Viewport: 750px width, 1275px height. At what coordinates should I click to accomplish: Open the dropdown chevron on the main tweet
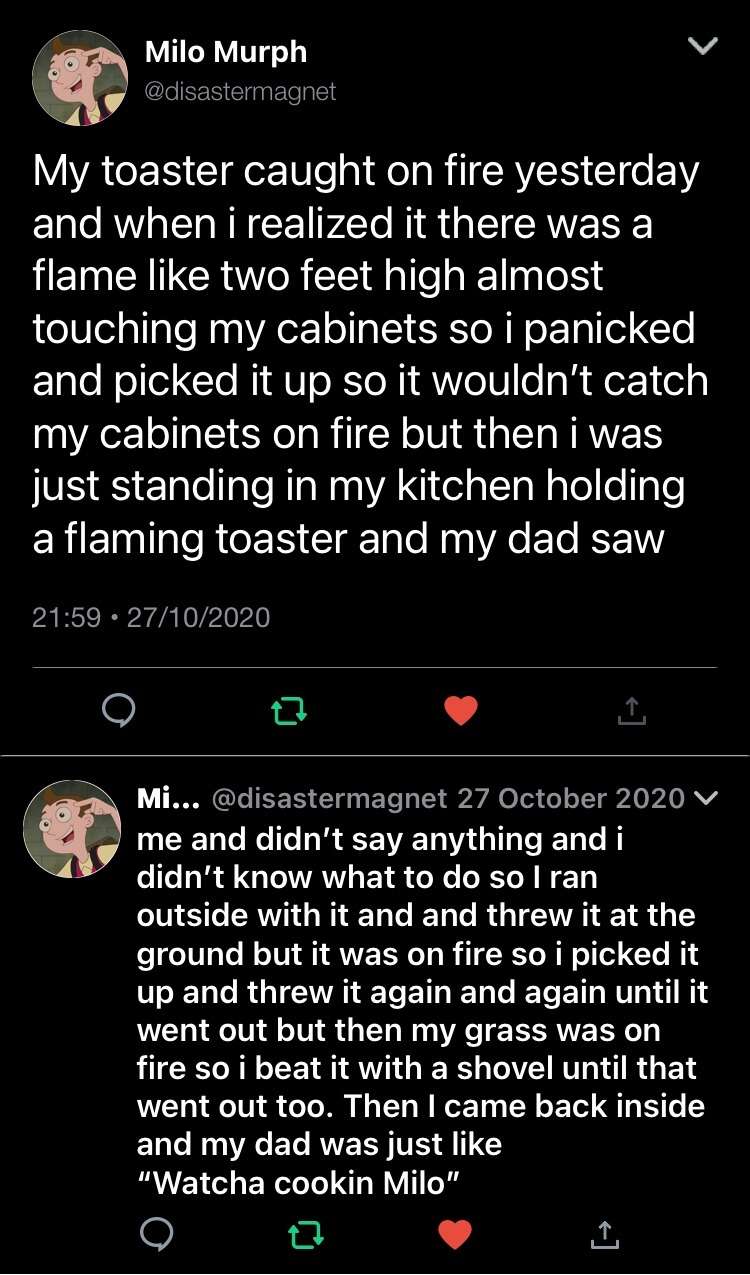click(704, 46)
